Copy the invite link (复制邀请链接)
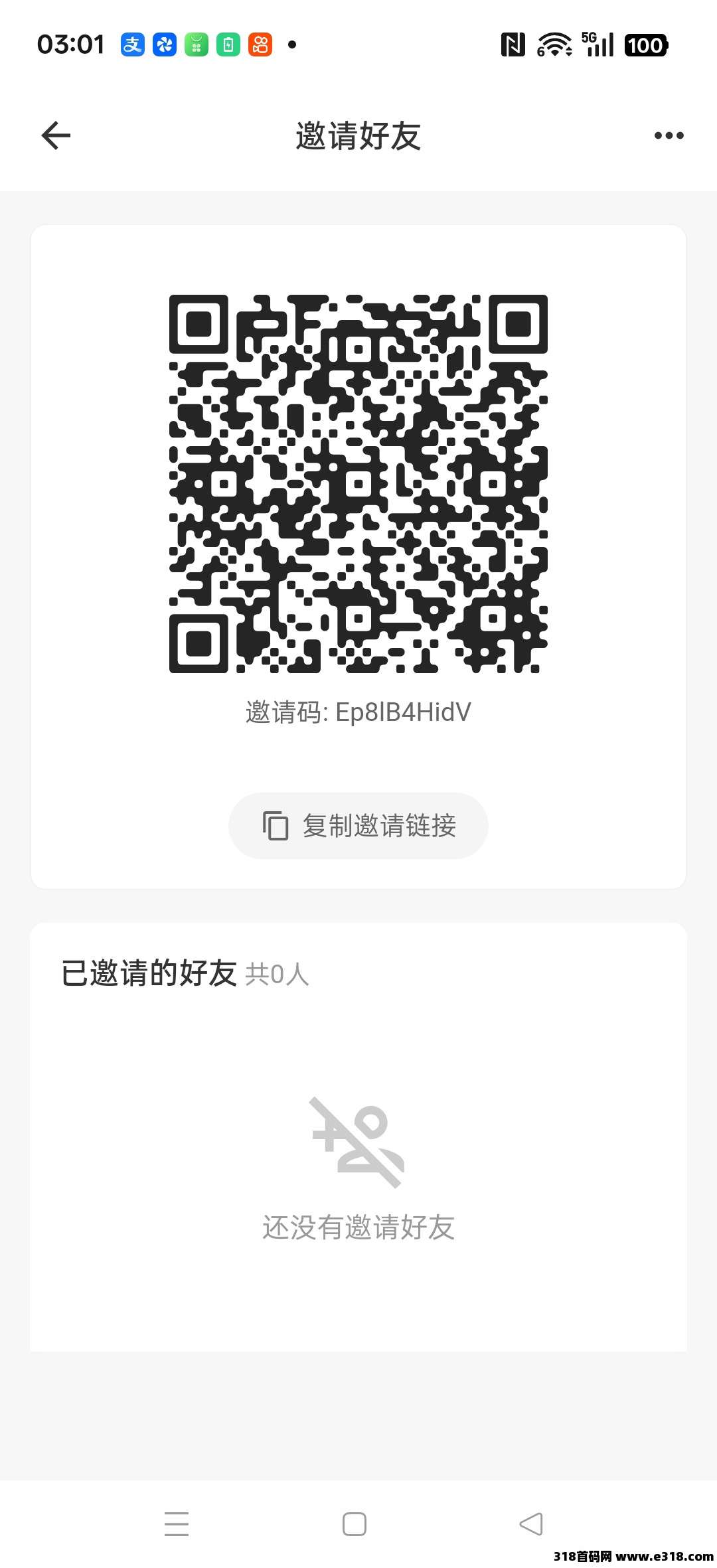The height and width of the screenshot is (1568, 717). tap(358, 826)
